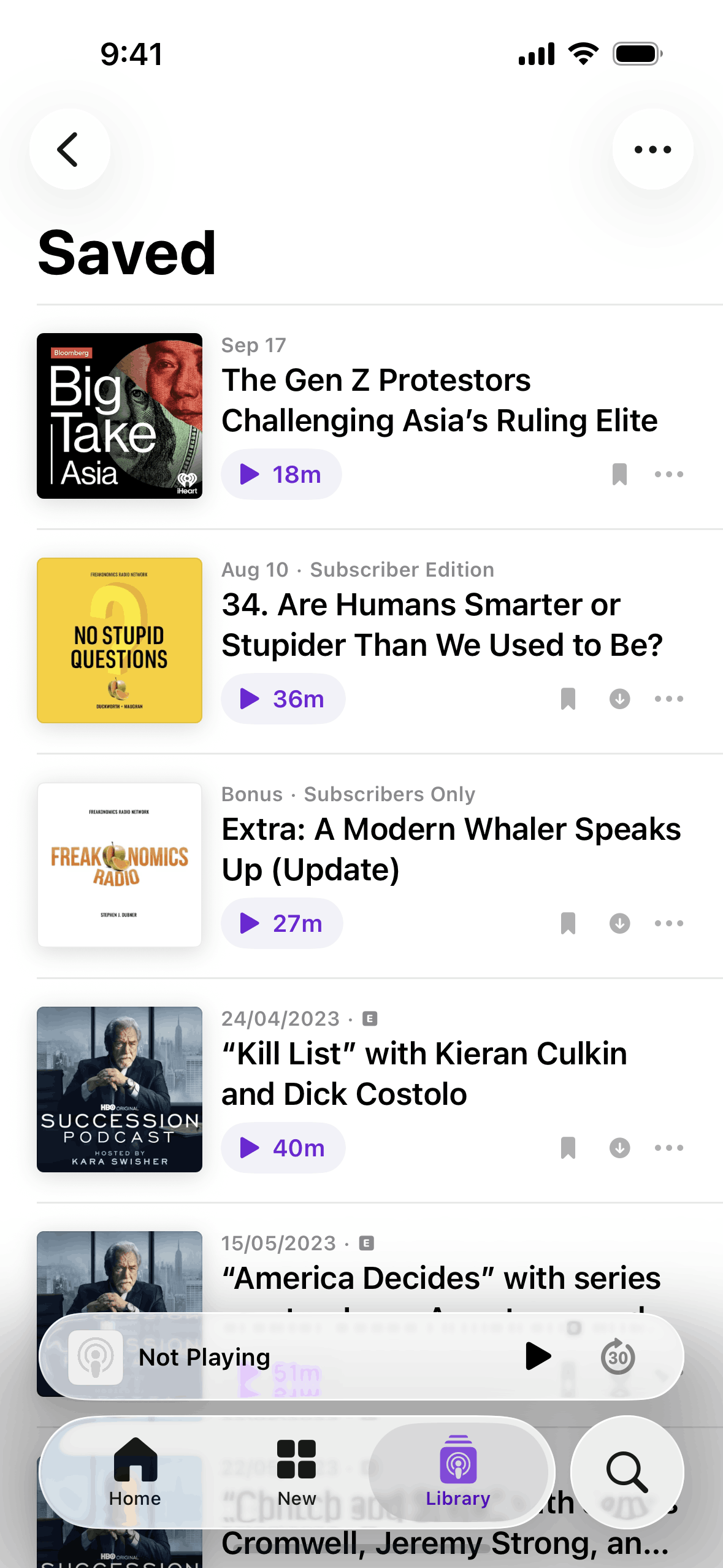Unsave the Kill List episode bookmark
The width and height of the screenshot is (723, 1568).
568,1148
